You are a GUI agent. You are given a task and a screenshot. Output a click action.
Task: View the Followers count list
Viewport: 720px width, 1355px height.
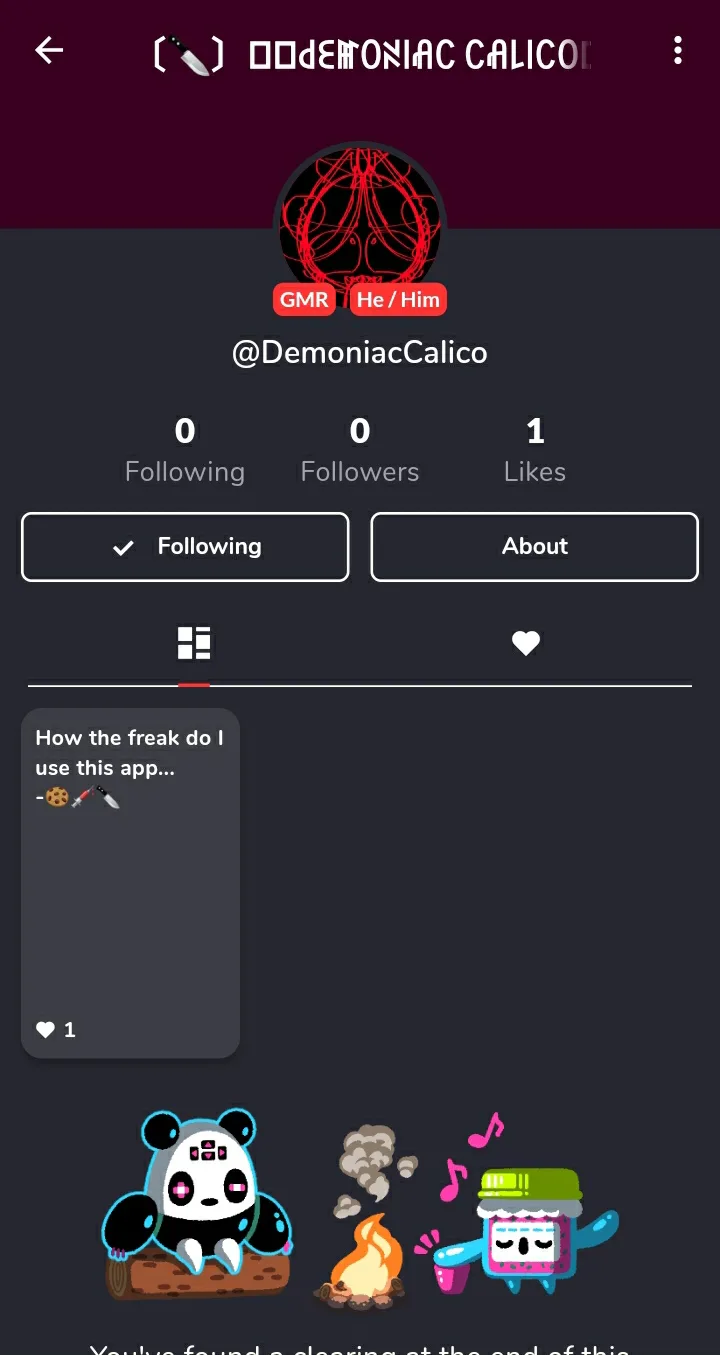tap(360, 451)
